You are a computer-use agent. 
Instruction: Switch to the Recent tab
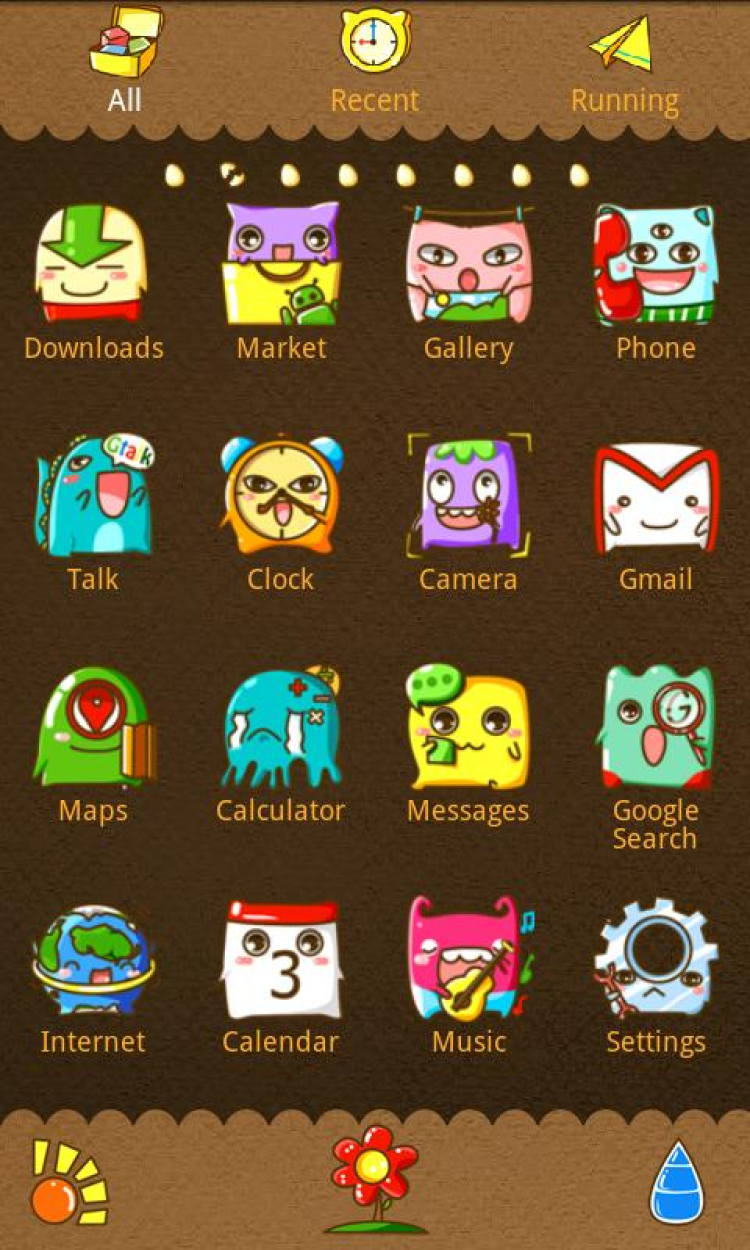coord(375,60)
